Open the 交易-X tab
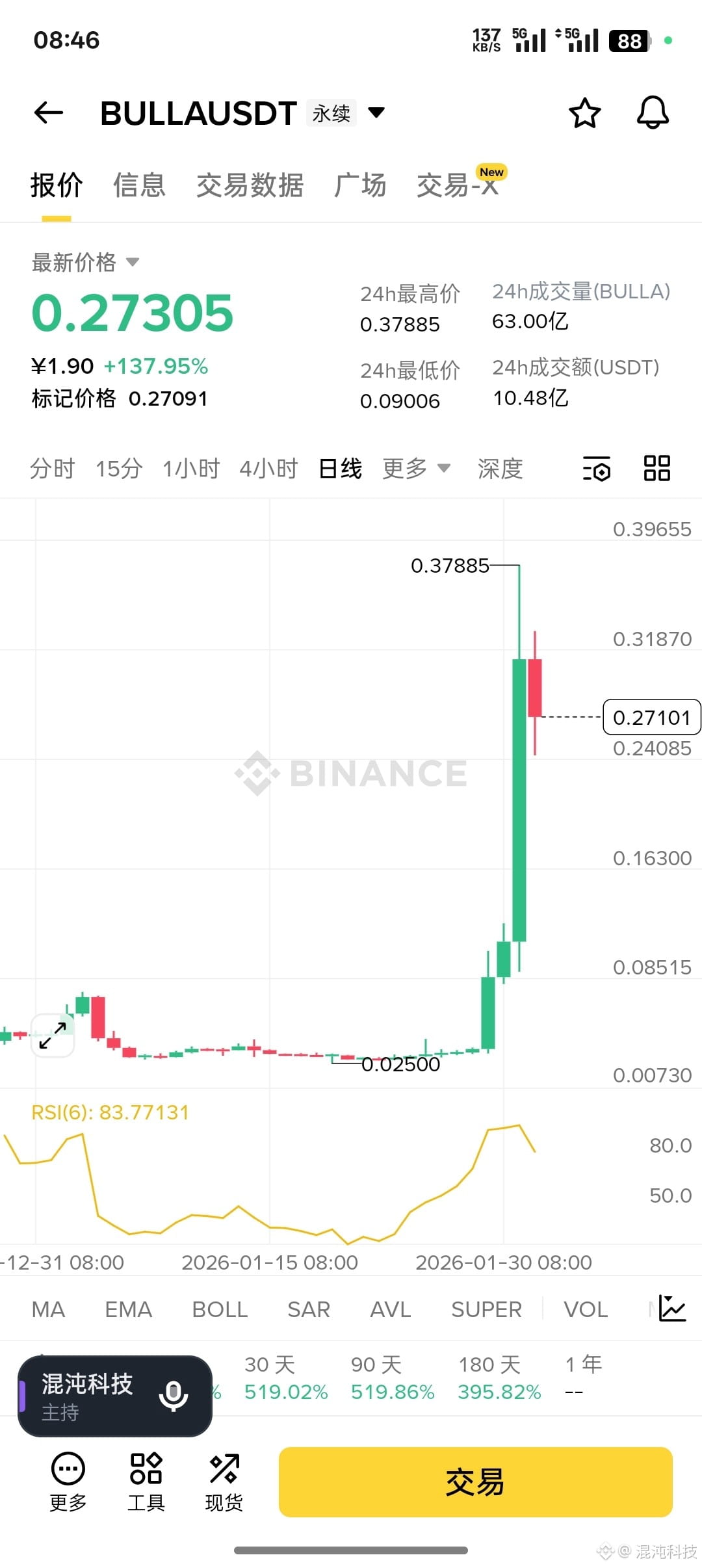Screen dimensions: 702x1568 click(x=458, y=185)
